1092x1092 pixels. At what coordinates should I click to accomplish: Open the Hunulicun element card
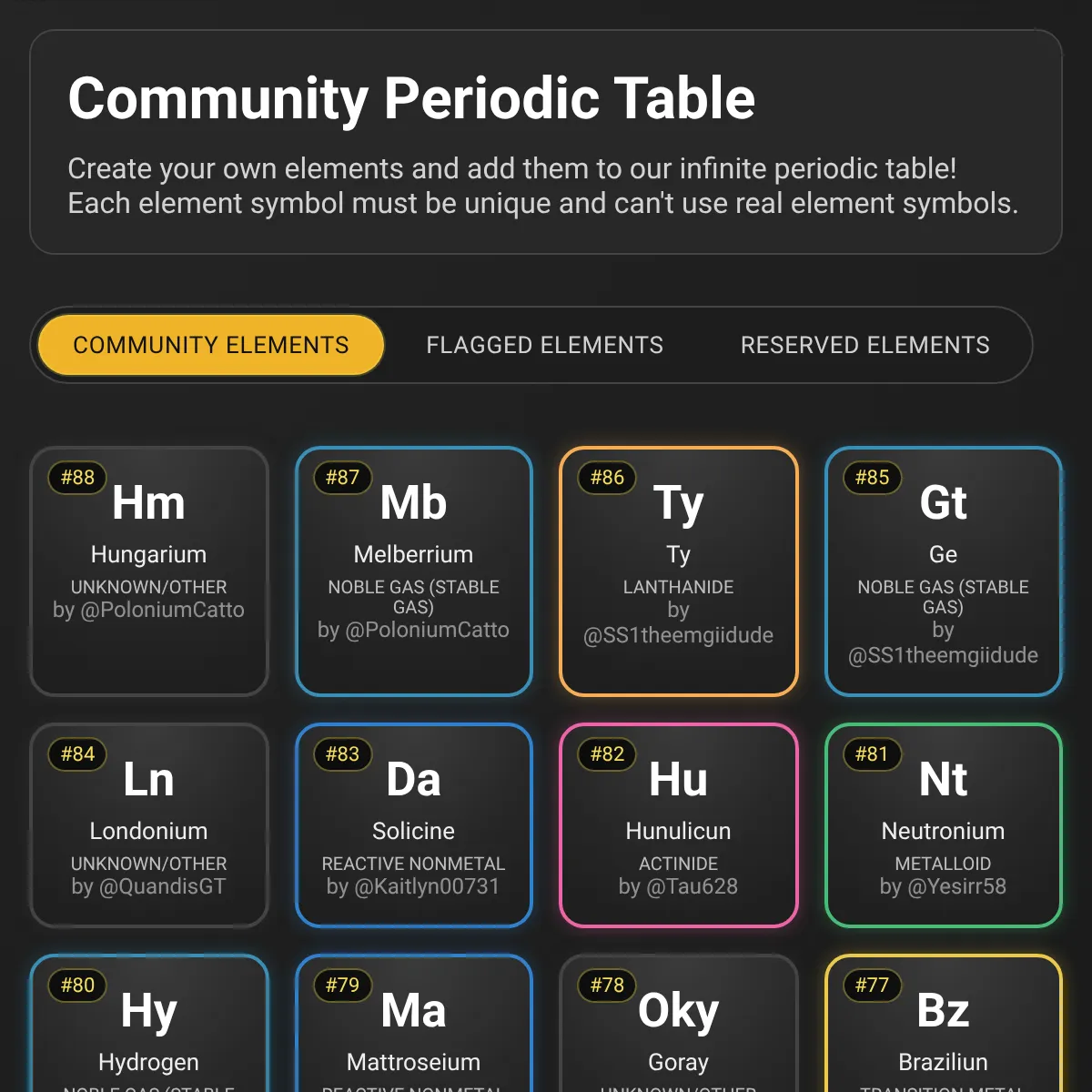pyautogui.click(x=679, y=825)
